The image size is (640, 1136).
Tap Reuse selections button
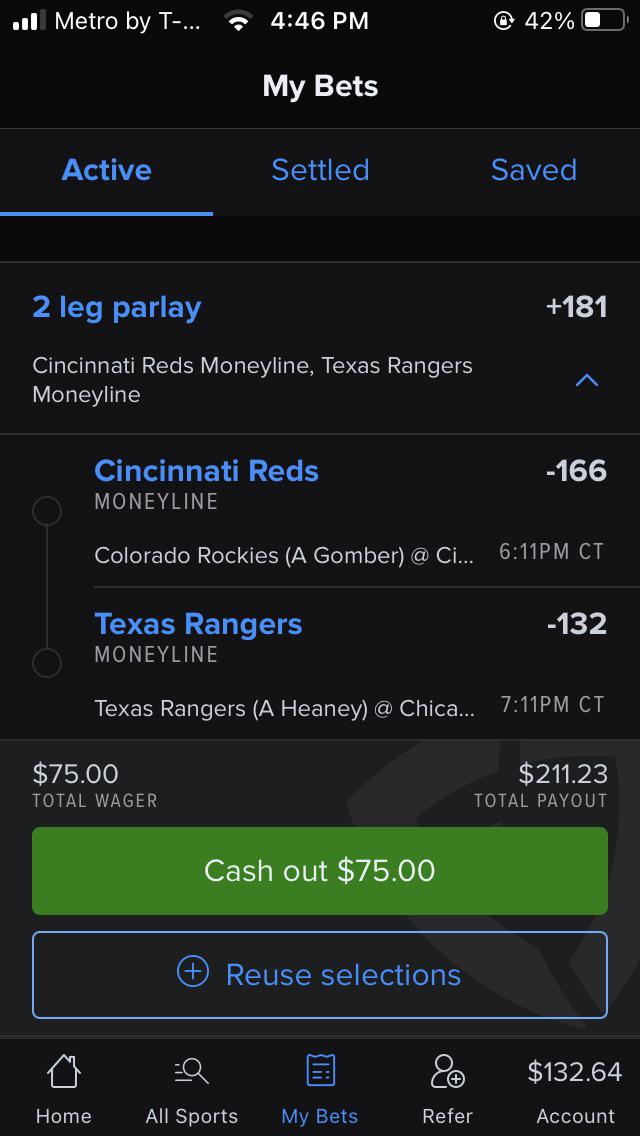click(x=320, y=974)
